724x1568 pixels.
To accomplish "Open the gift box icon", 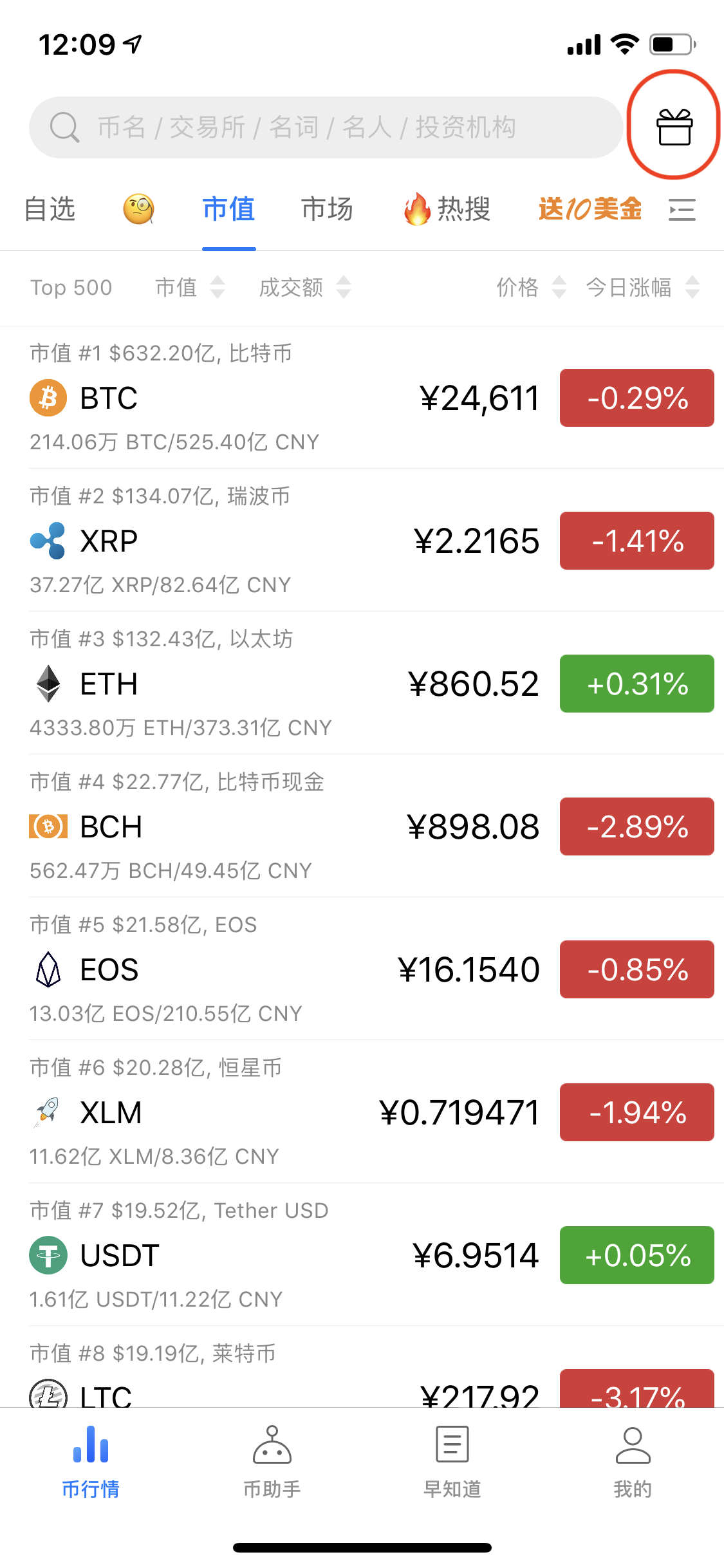I will click(x=674, y=127).
